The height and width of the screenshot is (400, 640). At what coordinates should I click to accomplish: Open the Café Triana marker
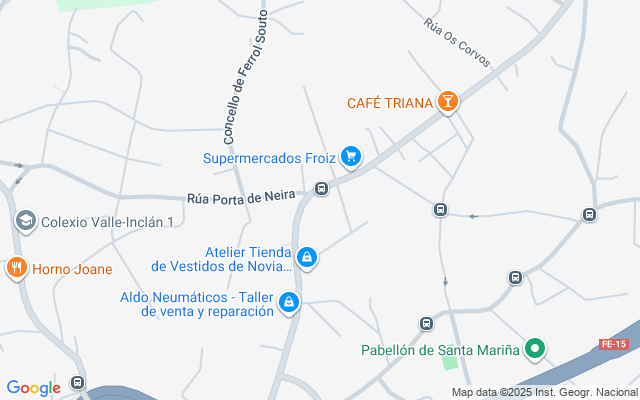coord(449,102)
